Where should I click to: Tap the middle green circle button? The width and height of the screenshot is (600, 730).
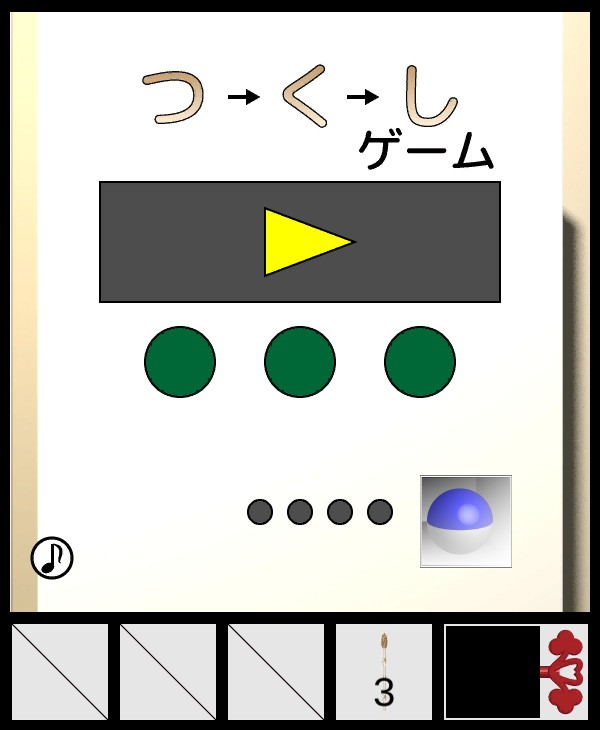pyautogui.click(x=300, y=362)
